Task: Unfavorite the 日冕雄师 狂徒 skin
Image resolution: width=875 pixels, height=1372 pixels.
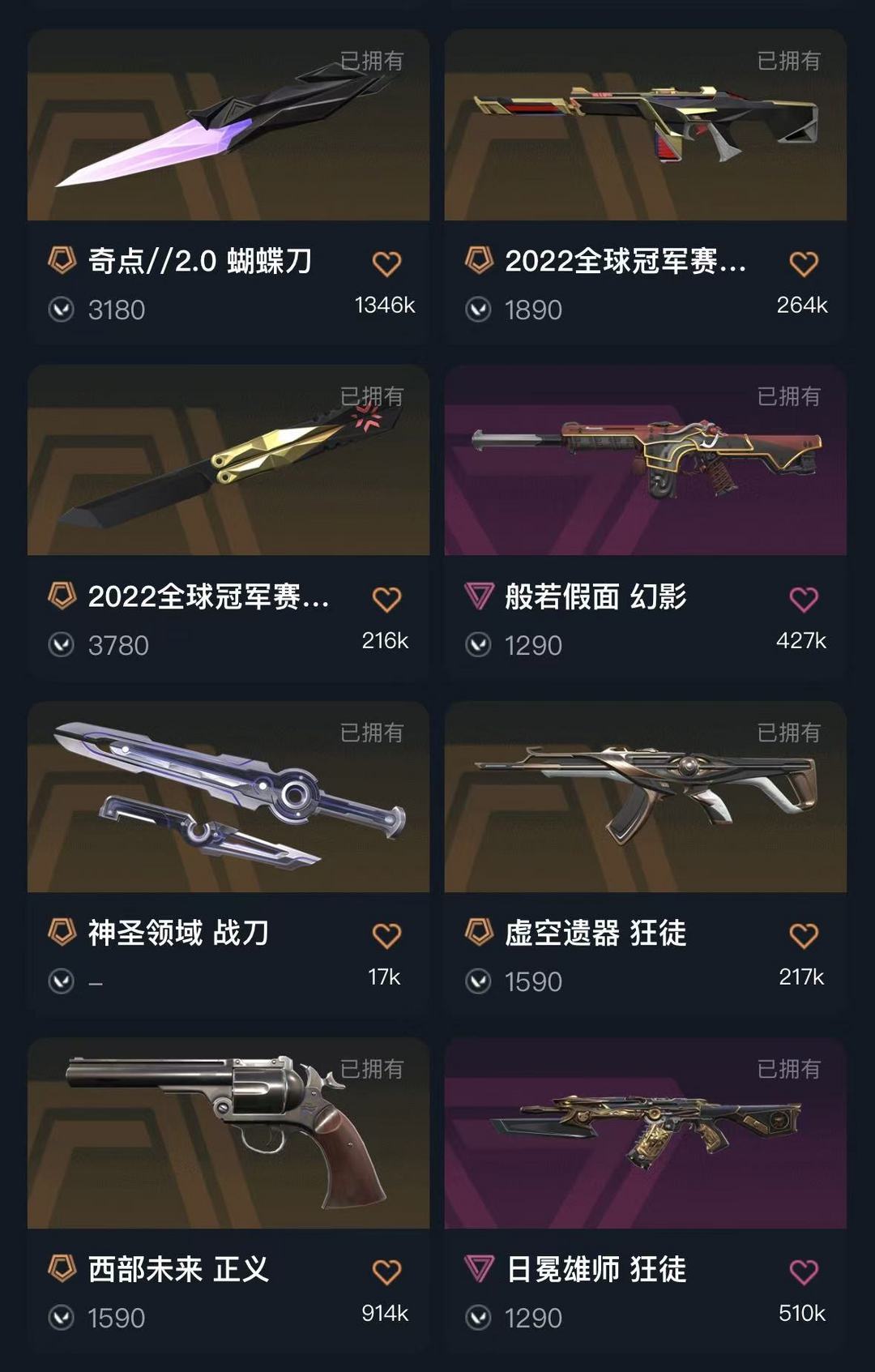Action: pyautogui.click(x=805, y=1271)
